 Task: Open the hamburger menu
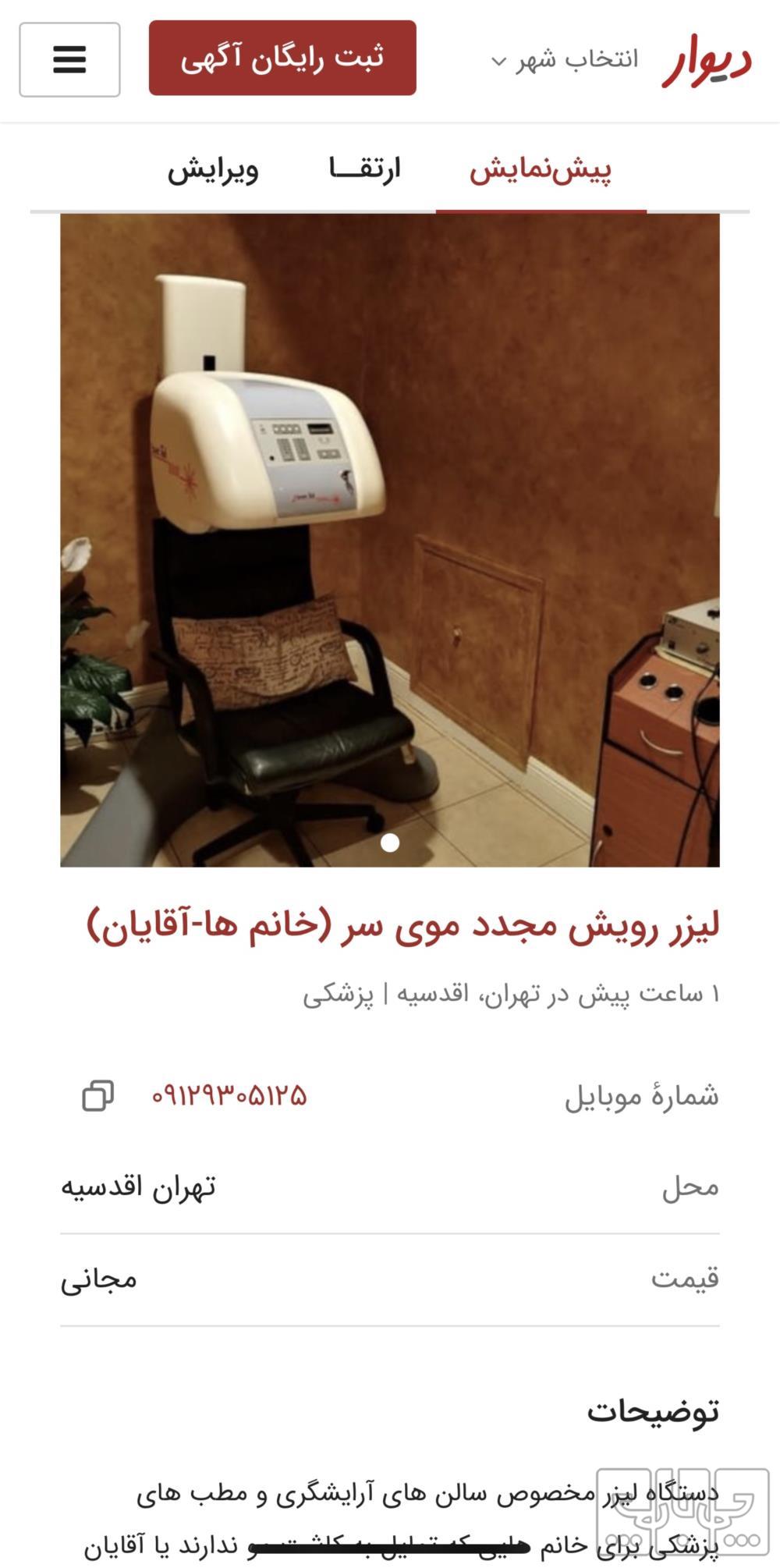pos(69,59)
